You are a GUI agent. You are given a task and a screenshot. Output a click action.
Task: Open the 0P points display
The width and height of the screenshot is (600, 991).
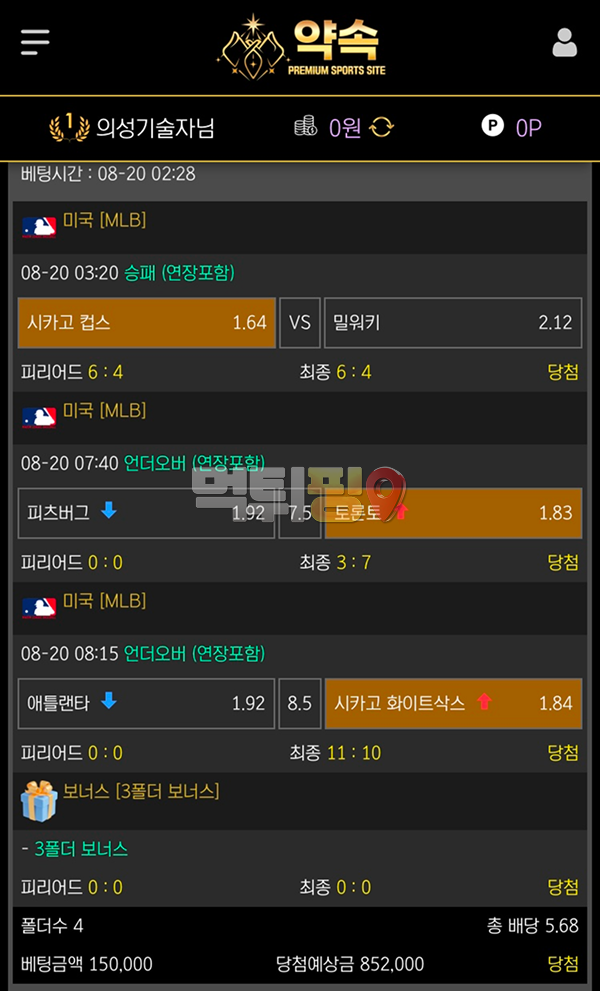pos(513,127)
